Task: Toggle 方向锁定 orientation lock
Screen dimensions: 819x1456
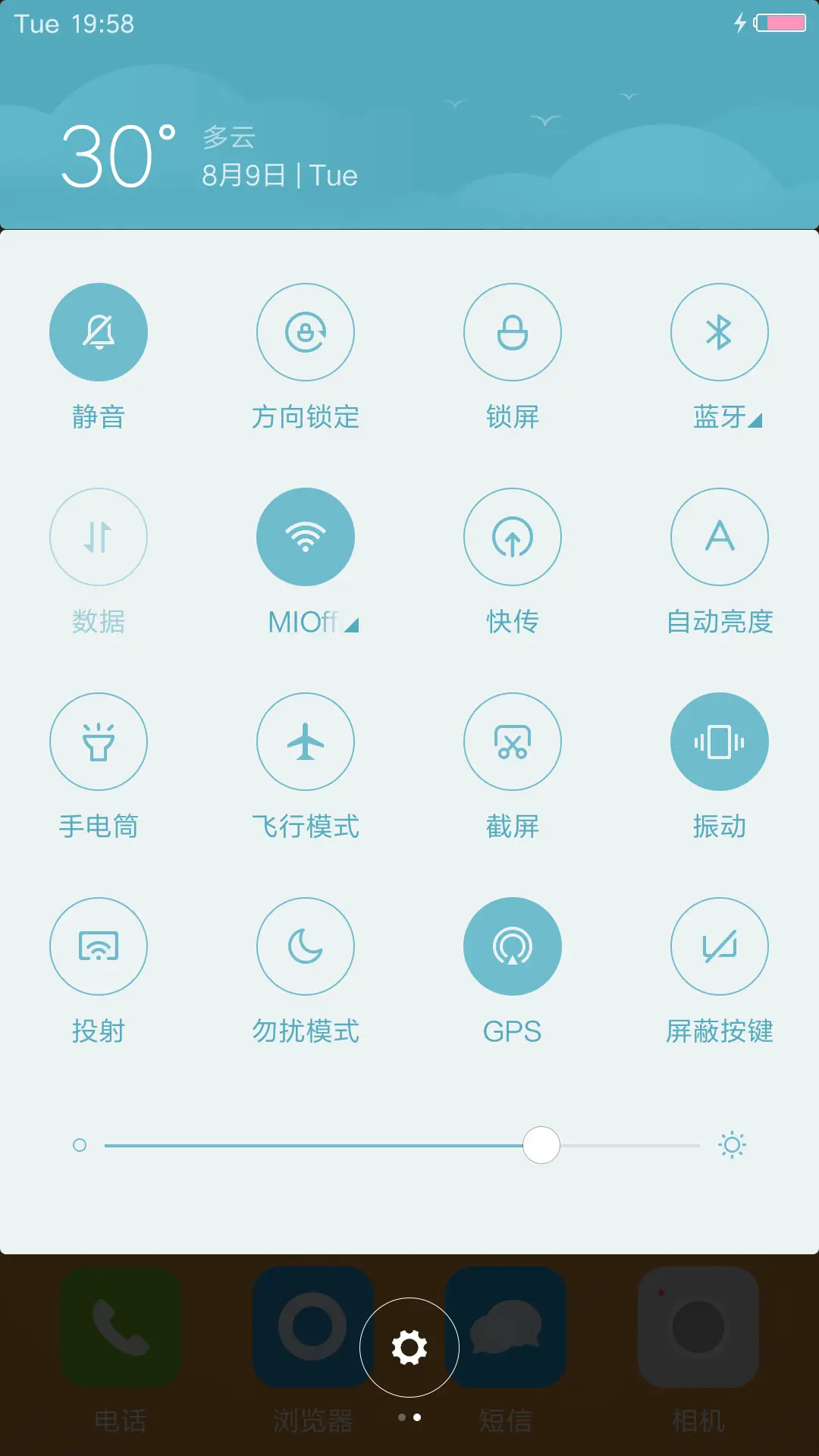Action: (305, 331)
